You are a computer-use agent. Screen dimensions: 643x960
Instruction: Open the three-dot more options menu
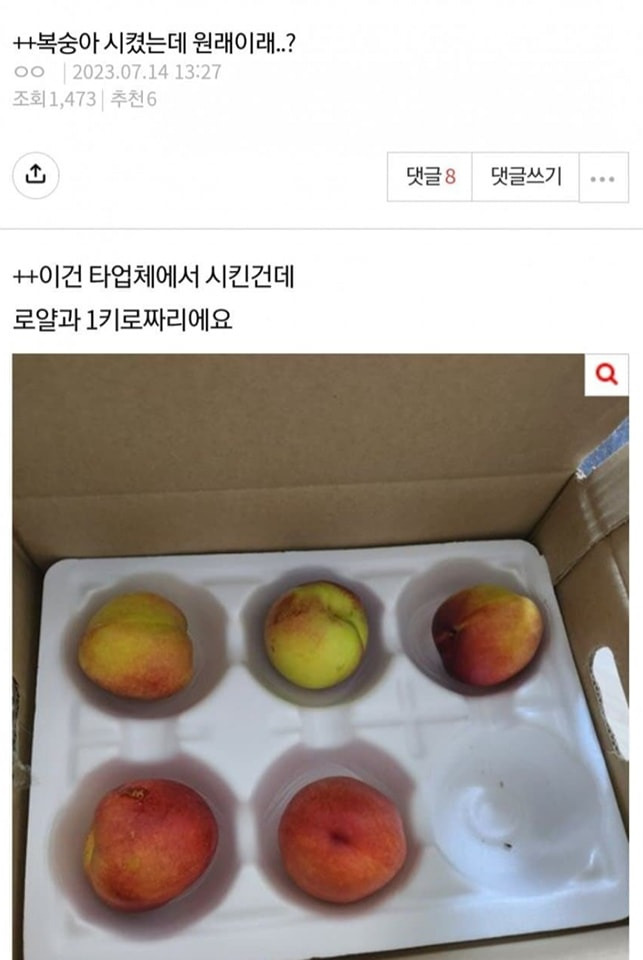click(602, 178)
